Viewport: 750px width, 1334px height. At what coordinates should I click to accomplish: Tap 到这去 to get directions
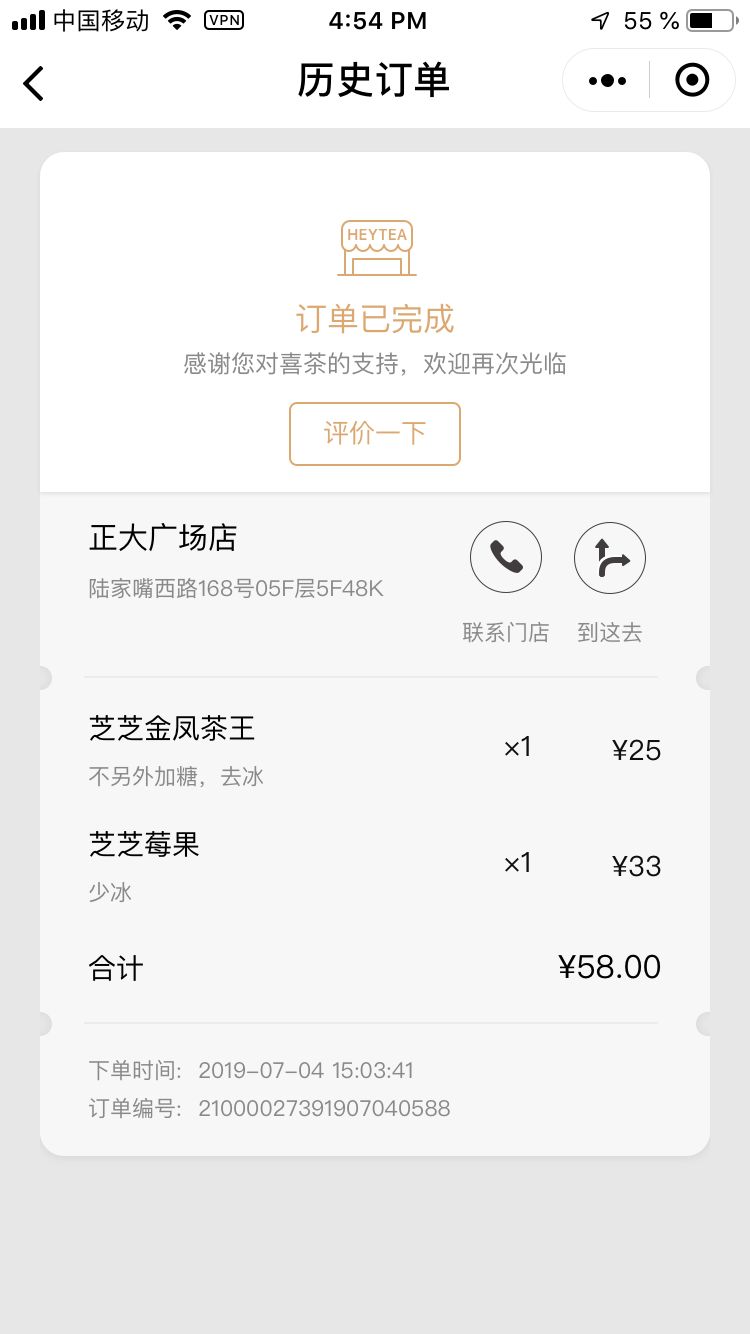(x=609, y=632)
